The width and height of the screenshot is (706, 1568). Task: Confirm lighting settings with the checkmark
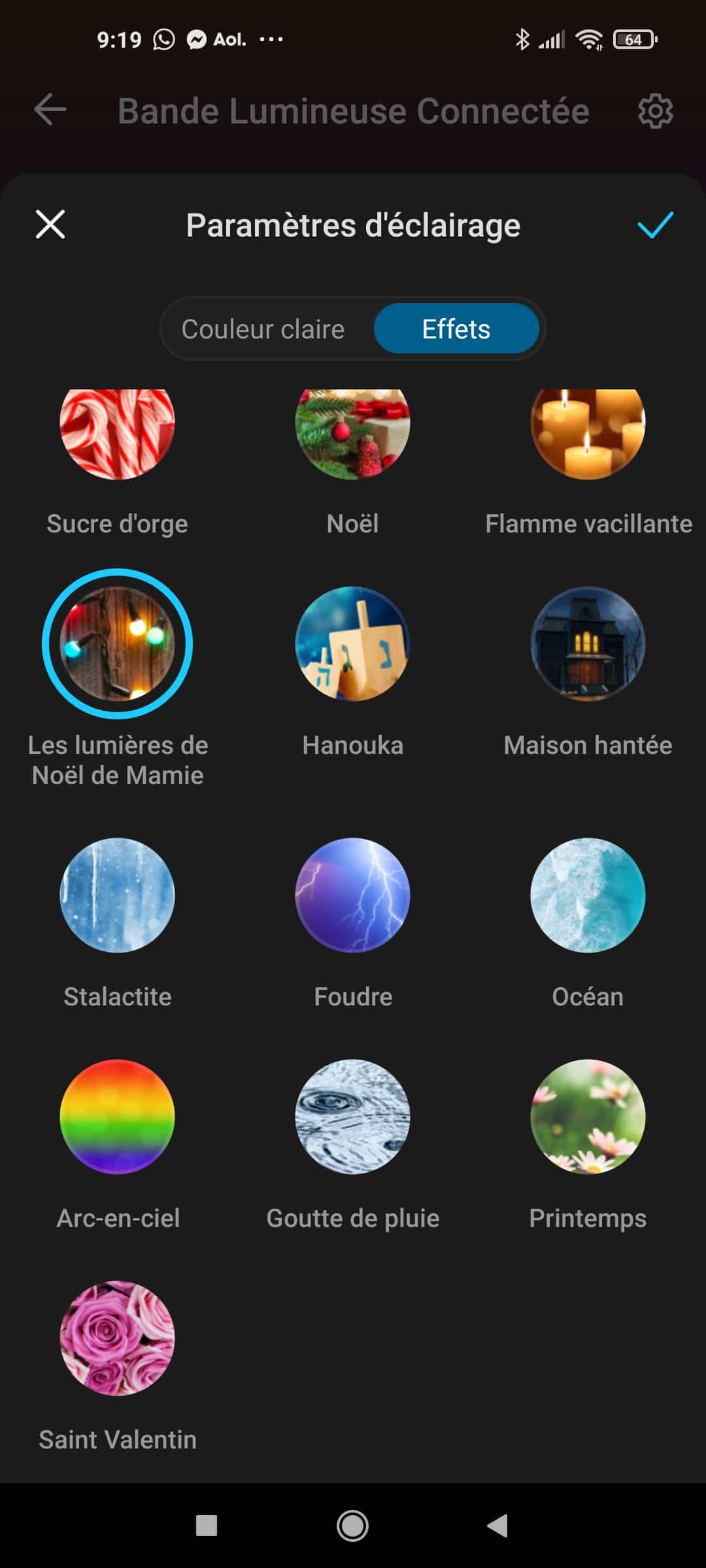(x=655, y=225)
